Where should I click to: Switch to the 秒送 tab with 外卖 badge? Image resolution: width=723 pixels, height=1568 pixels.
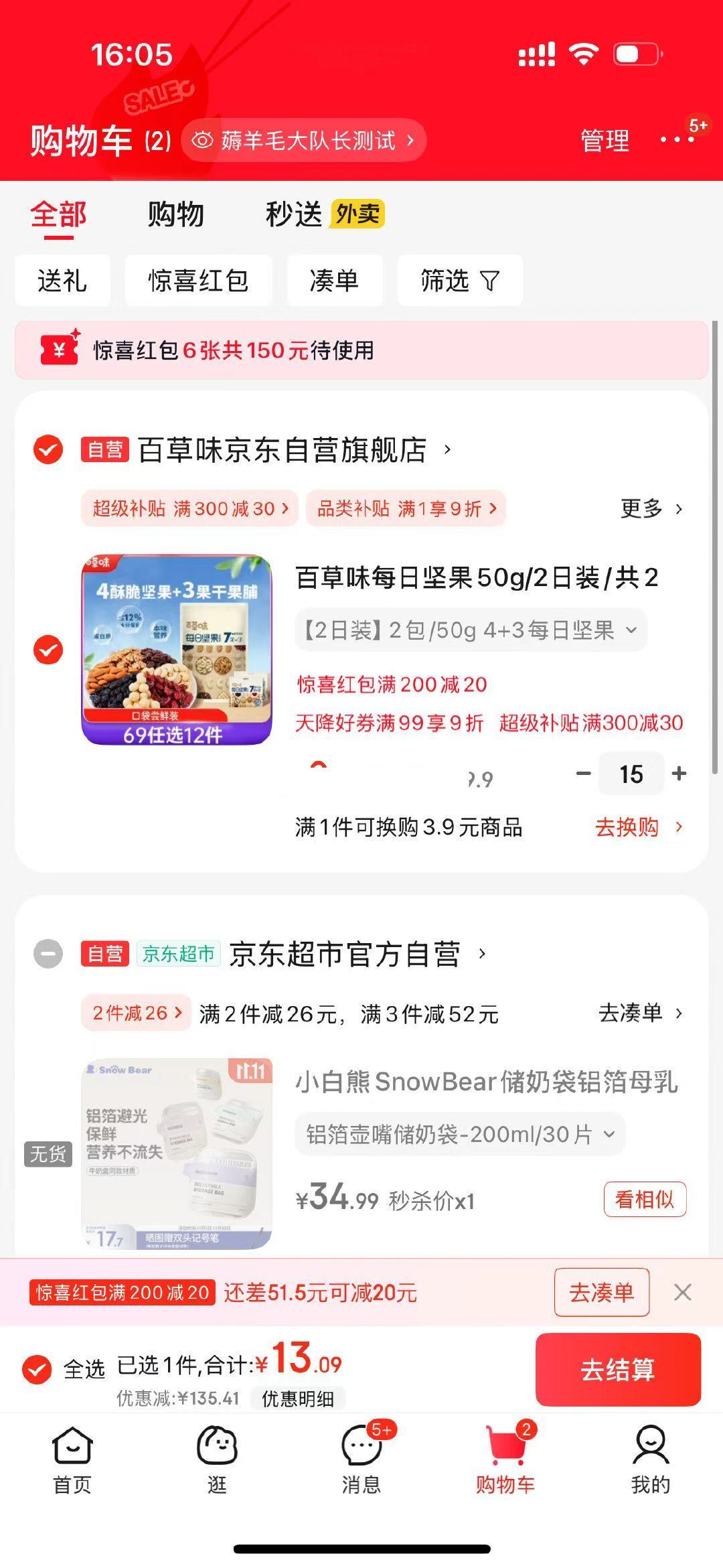293,214
